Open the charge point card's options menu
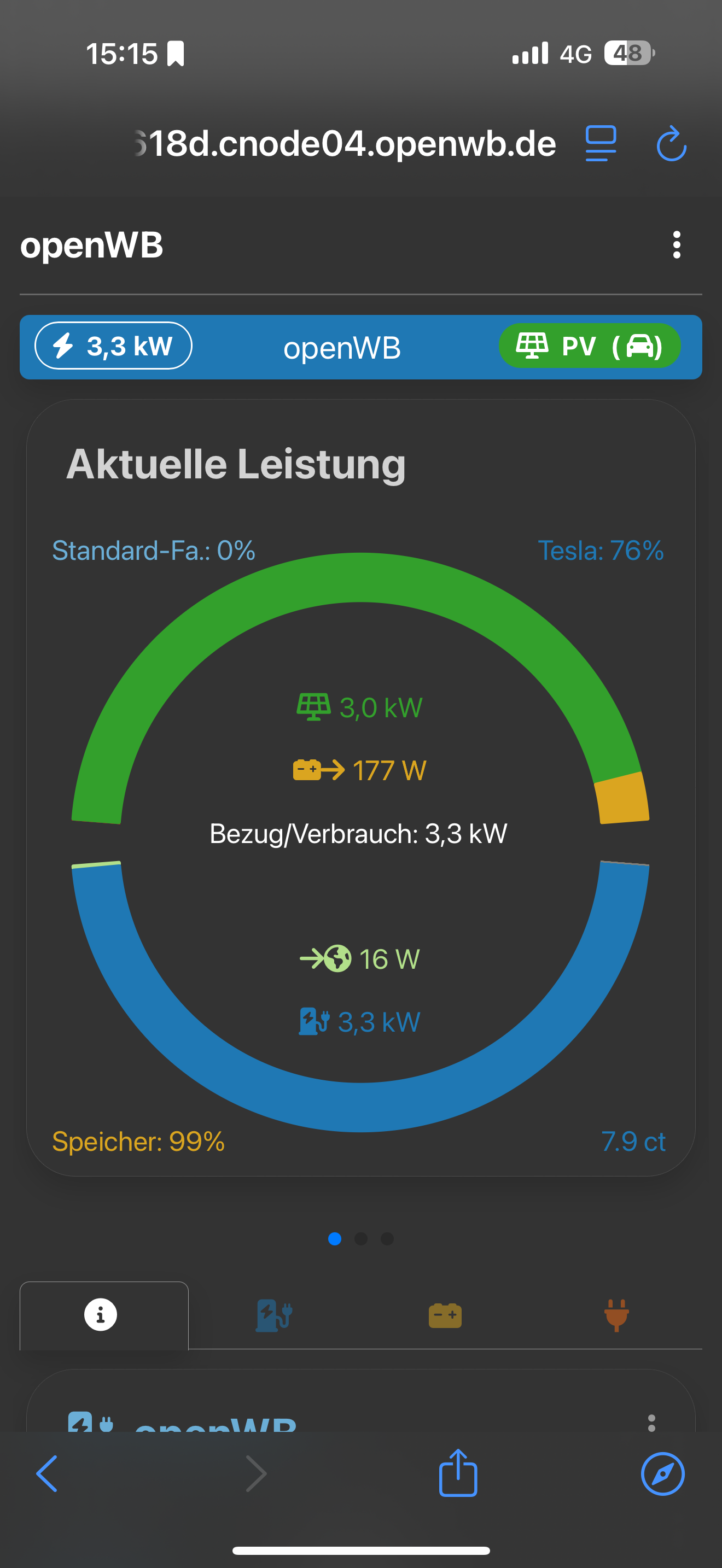Image resolution: width=722 pixels, height=1568 pixels. point(651,1423)
